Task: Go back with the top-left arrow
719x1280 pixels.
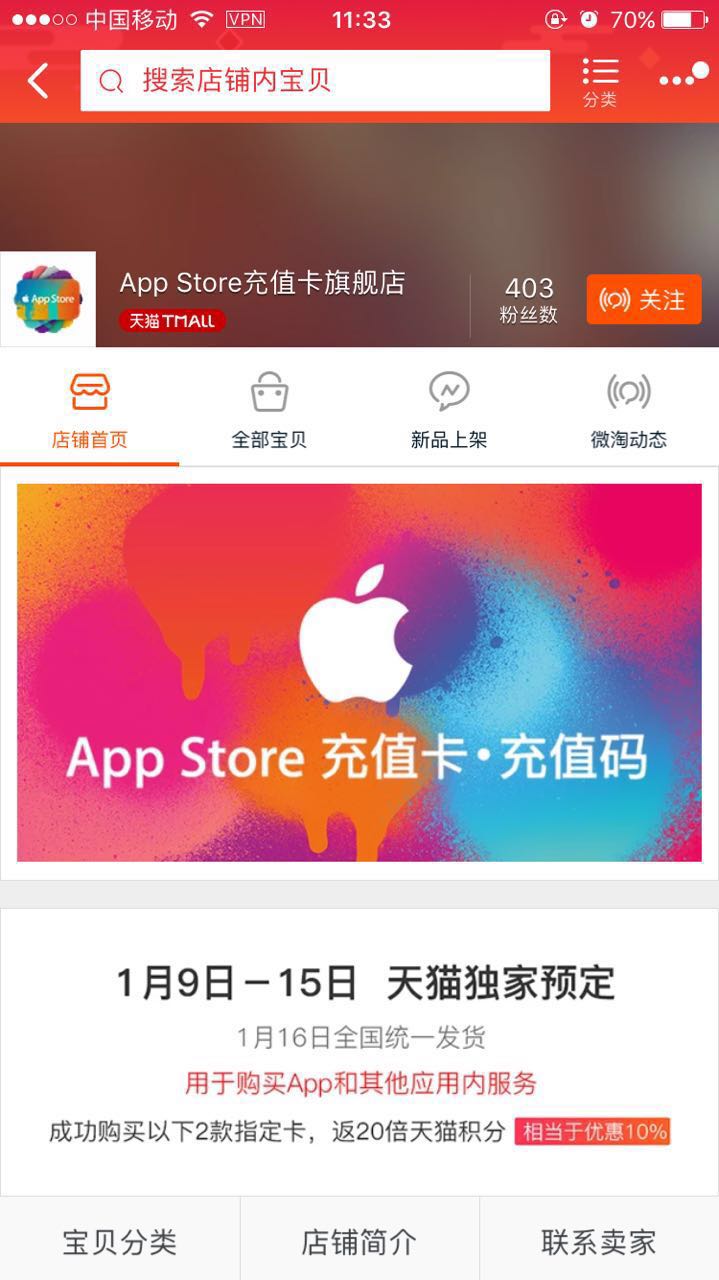Action: pos(38,81)
